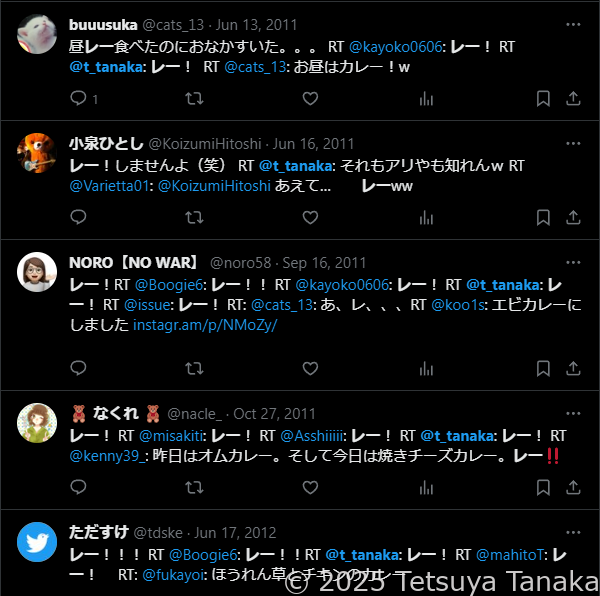600x596 pixels.
Task: Like buuusuka's post
Action: [x=310, y=98]
